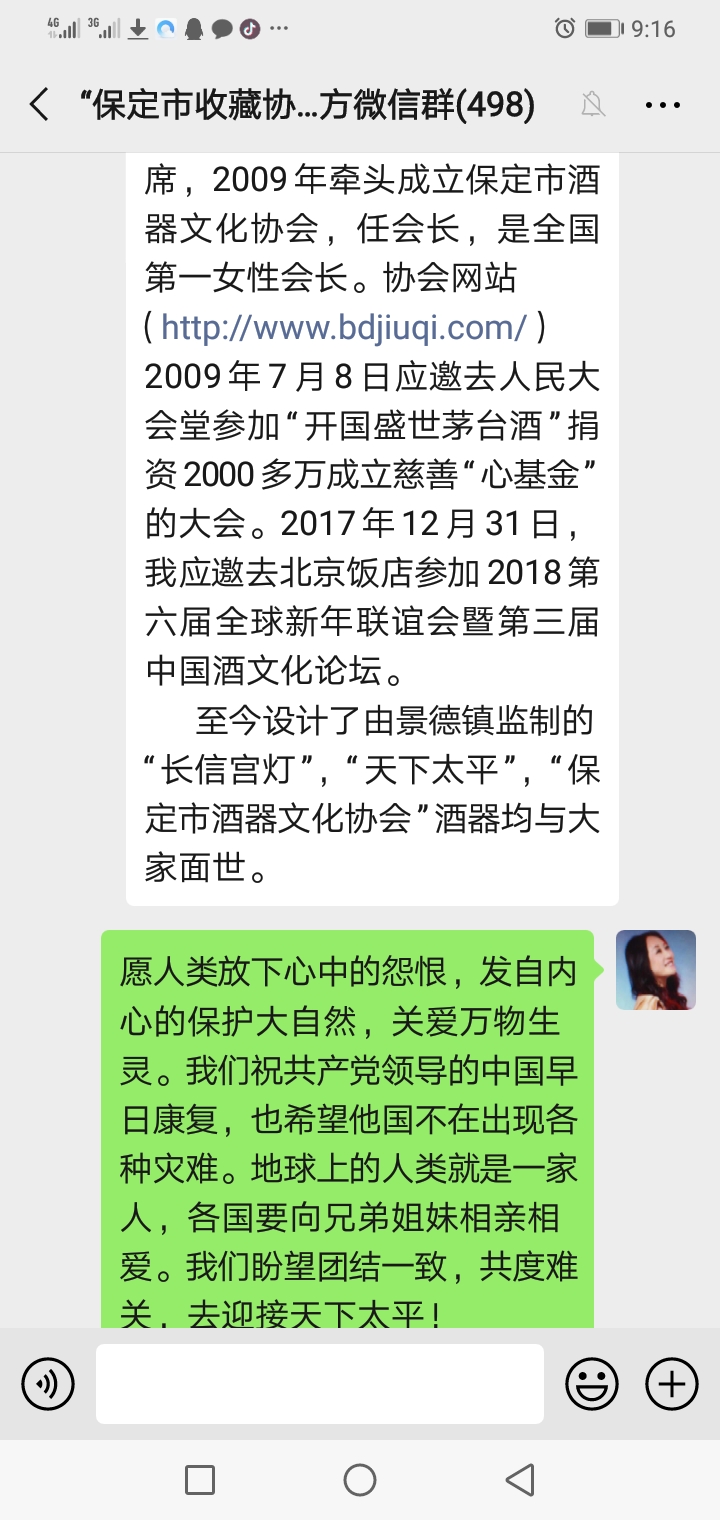This screenshot has width=720, height=1520.
Task: Tap the sender's profile avatar
Action: [655, 970]
